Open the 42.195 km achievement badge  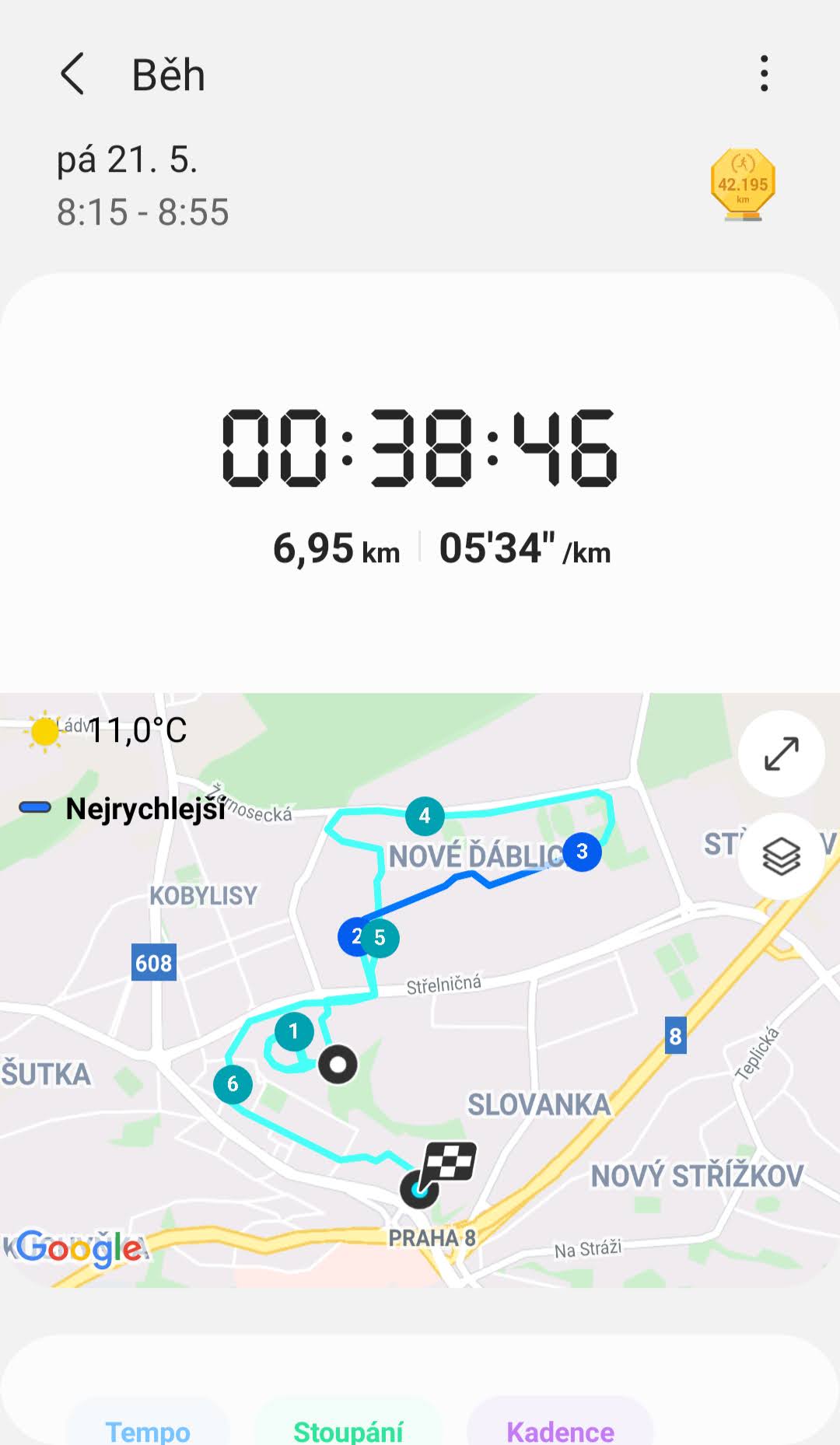pyautogui.click(x=743, y=185)
